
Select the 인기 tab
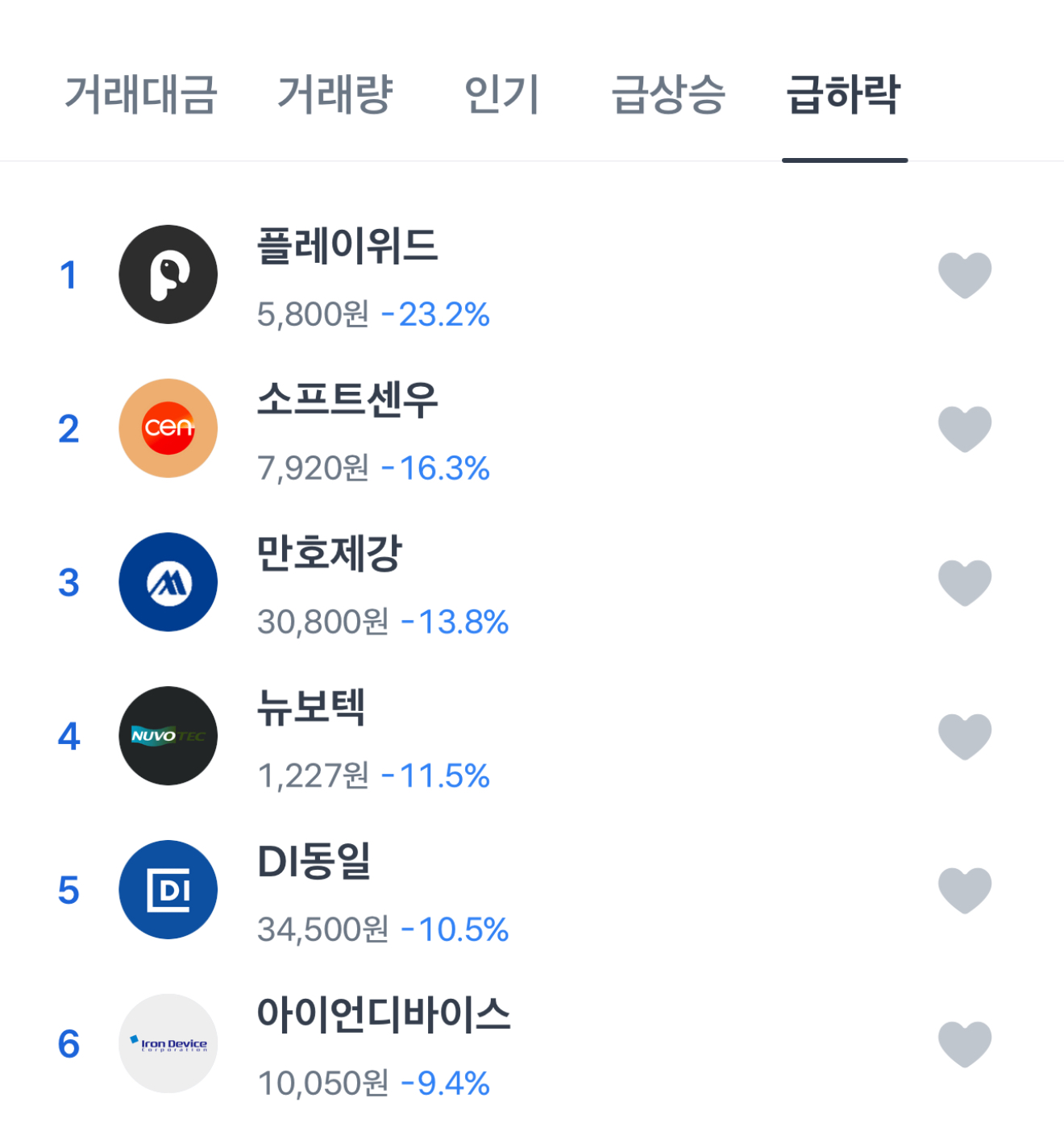tap(501, 94)
